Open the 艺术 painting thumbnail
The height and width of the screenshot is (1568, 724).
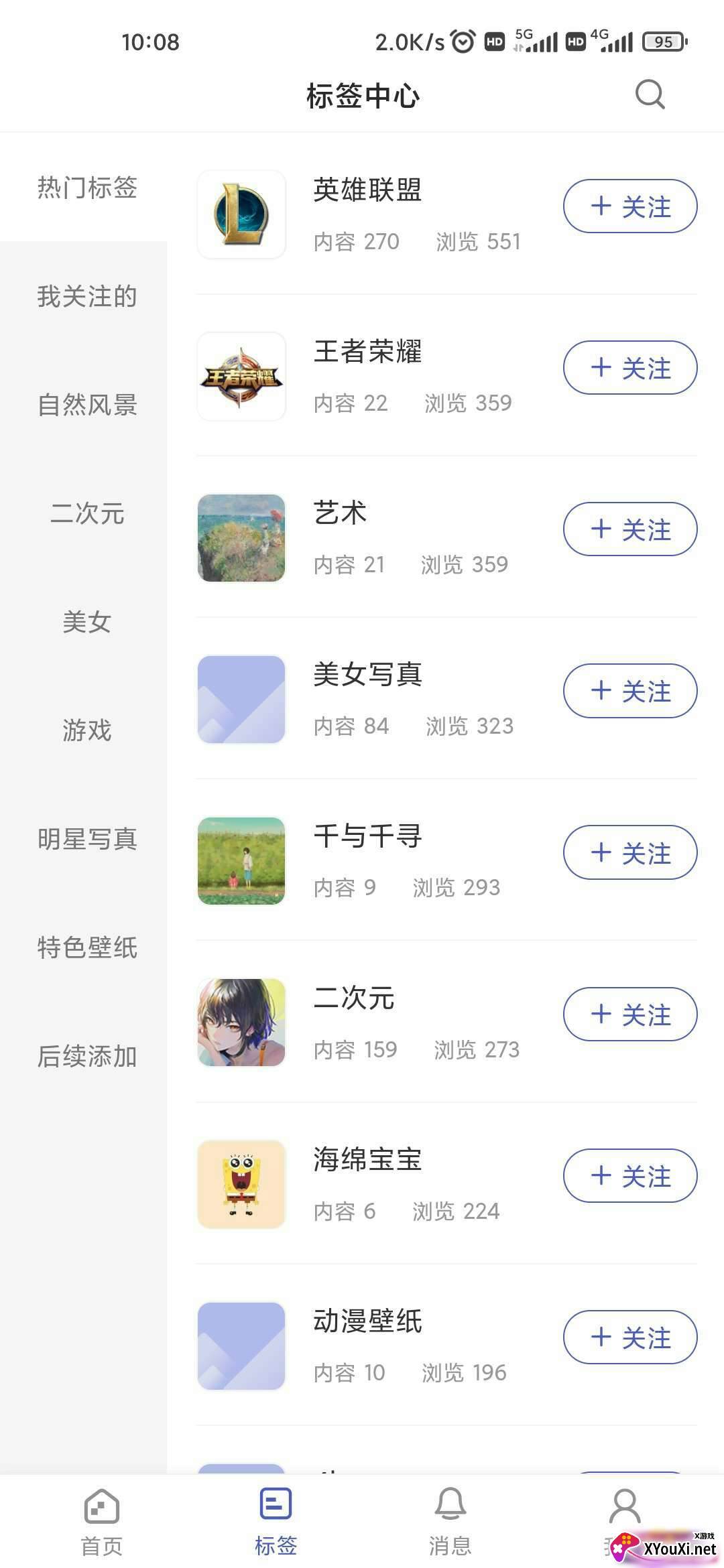pos(241,537)
